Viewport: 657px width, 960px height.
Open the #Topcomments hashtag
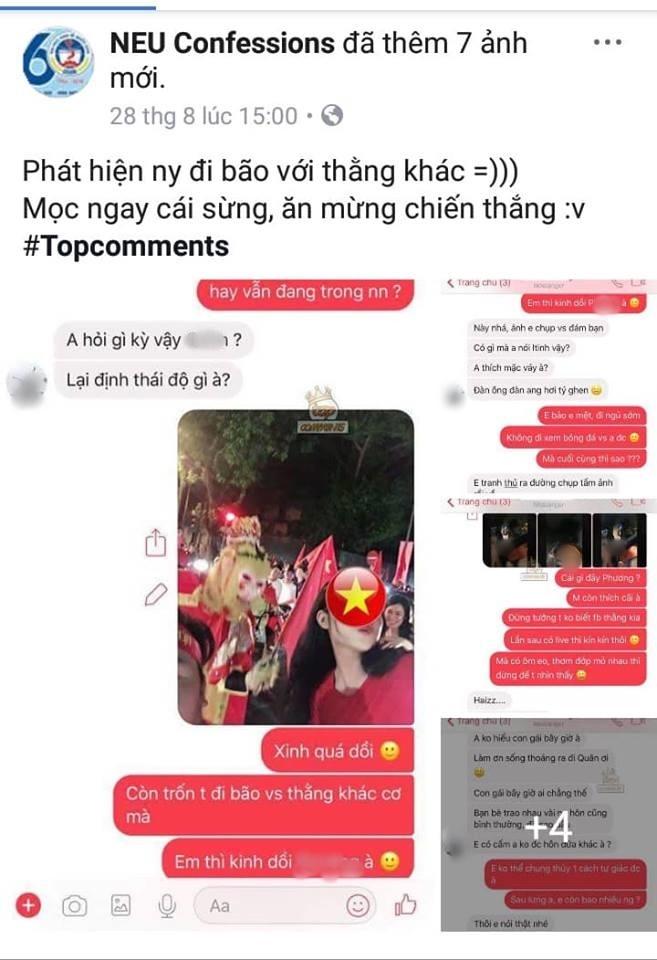point(125,246)
